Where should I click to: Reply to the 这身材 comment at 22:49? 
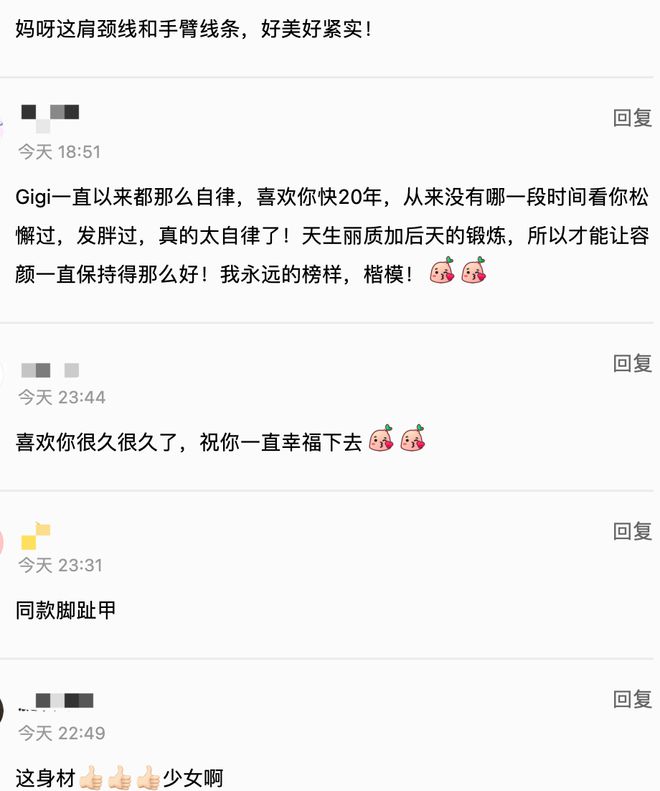(x=632, y=699)
